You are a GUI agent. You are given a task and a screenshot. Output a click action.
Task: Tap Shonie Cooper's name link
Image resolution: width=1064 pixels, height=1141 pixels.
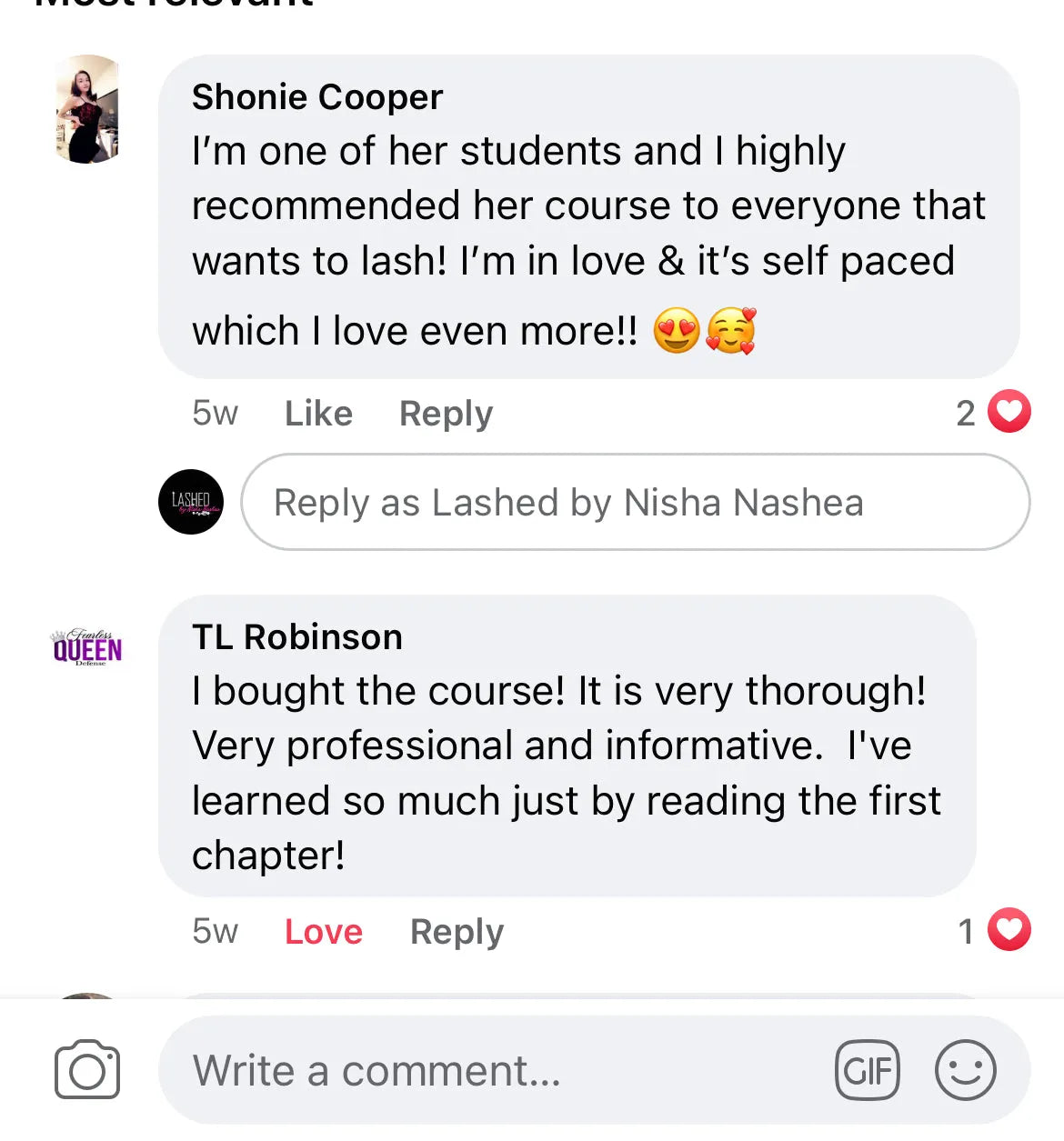(317, 97)
